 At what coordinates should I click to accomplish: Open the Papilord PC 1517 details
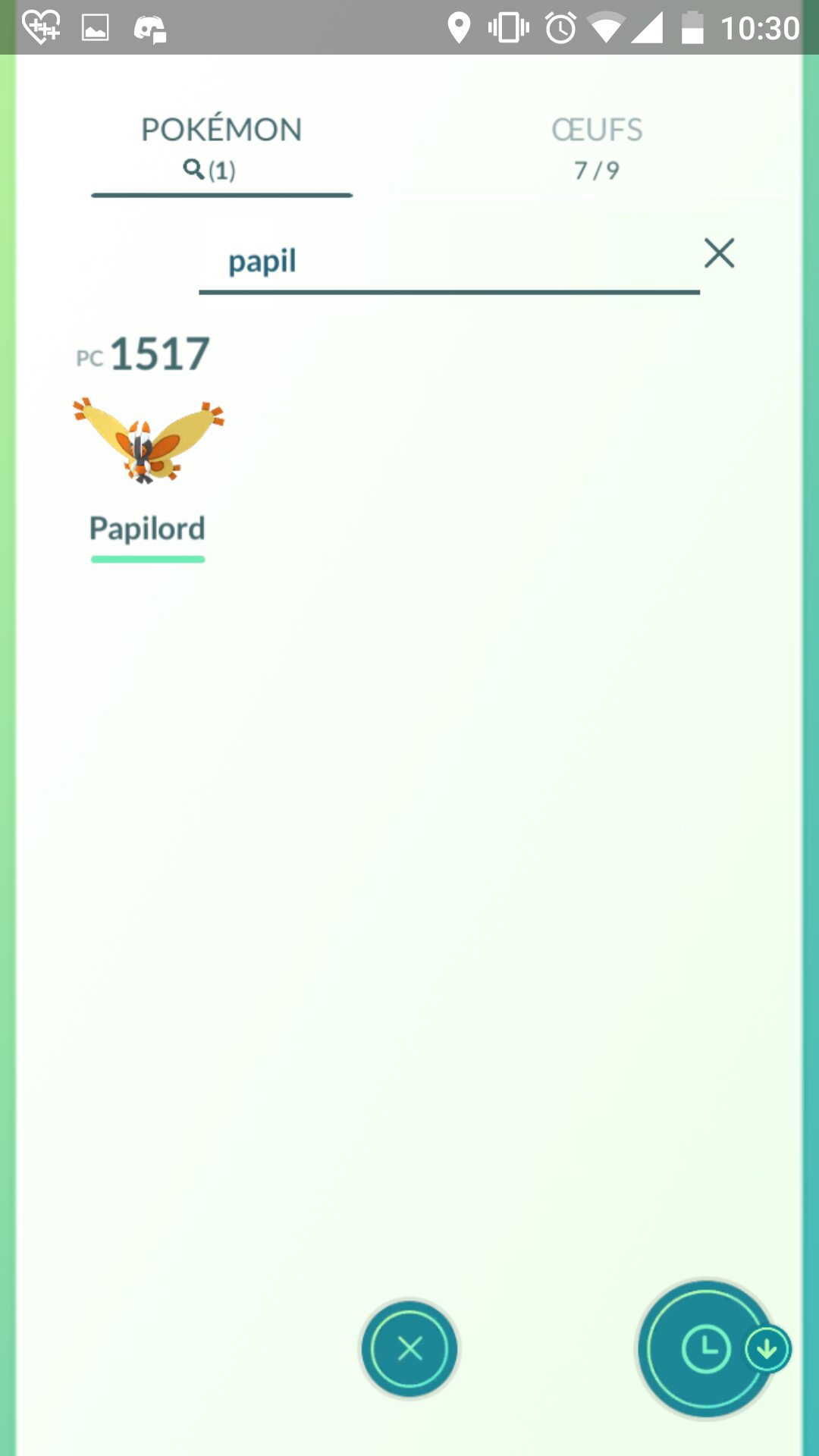point(147,447)
